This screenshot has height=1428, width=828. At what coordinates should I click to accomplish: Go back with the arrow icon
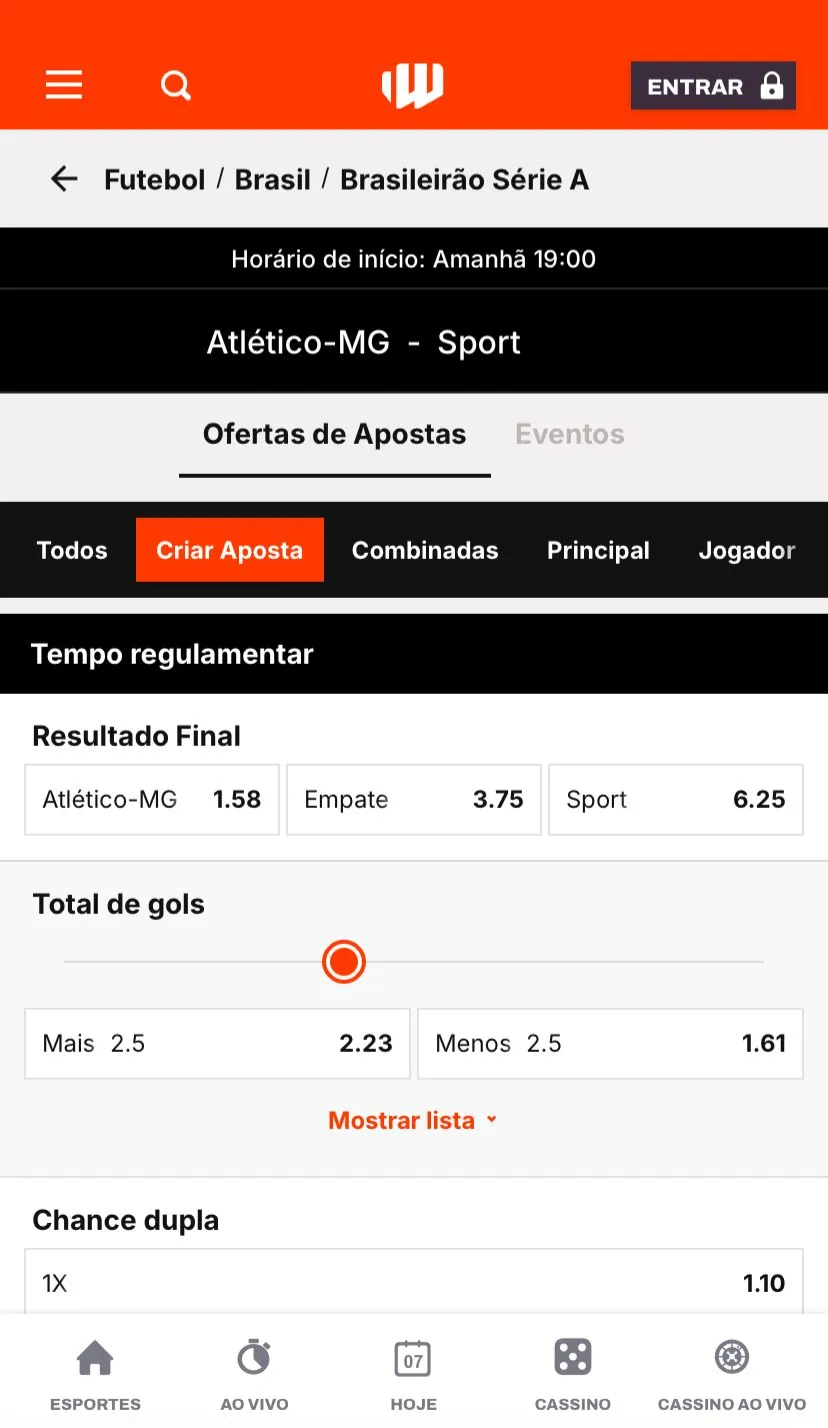tap(64, 179)
